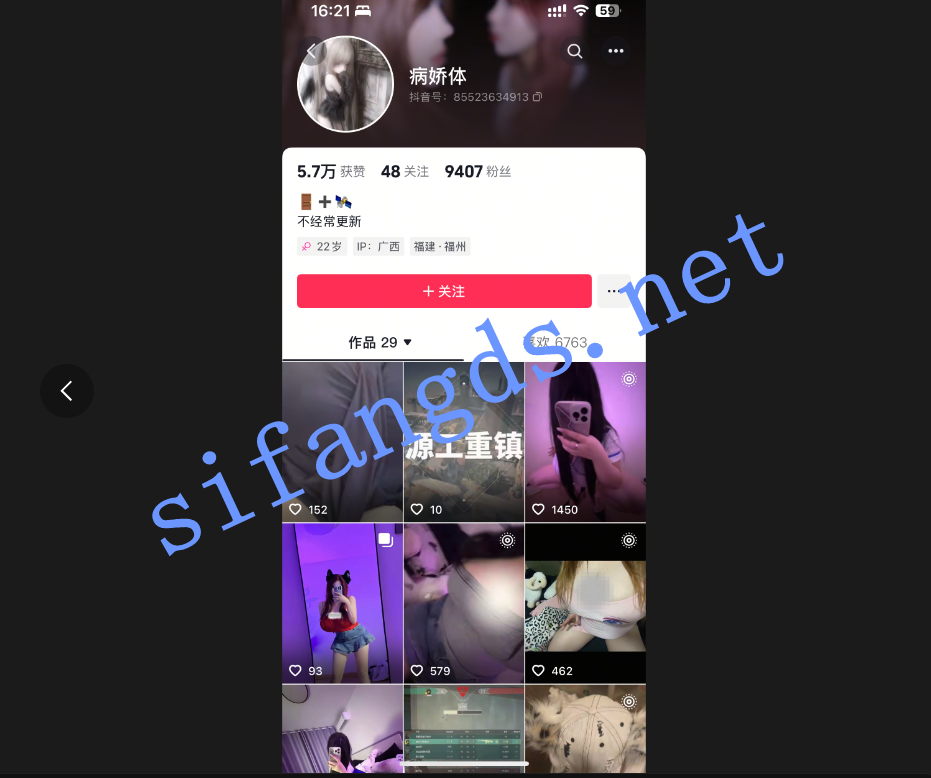Switch to the 作品 29 tab
The width and height of the screenshot is (931, 778).
pos(379,342)
